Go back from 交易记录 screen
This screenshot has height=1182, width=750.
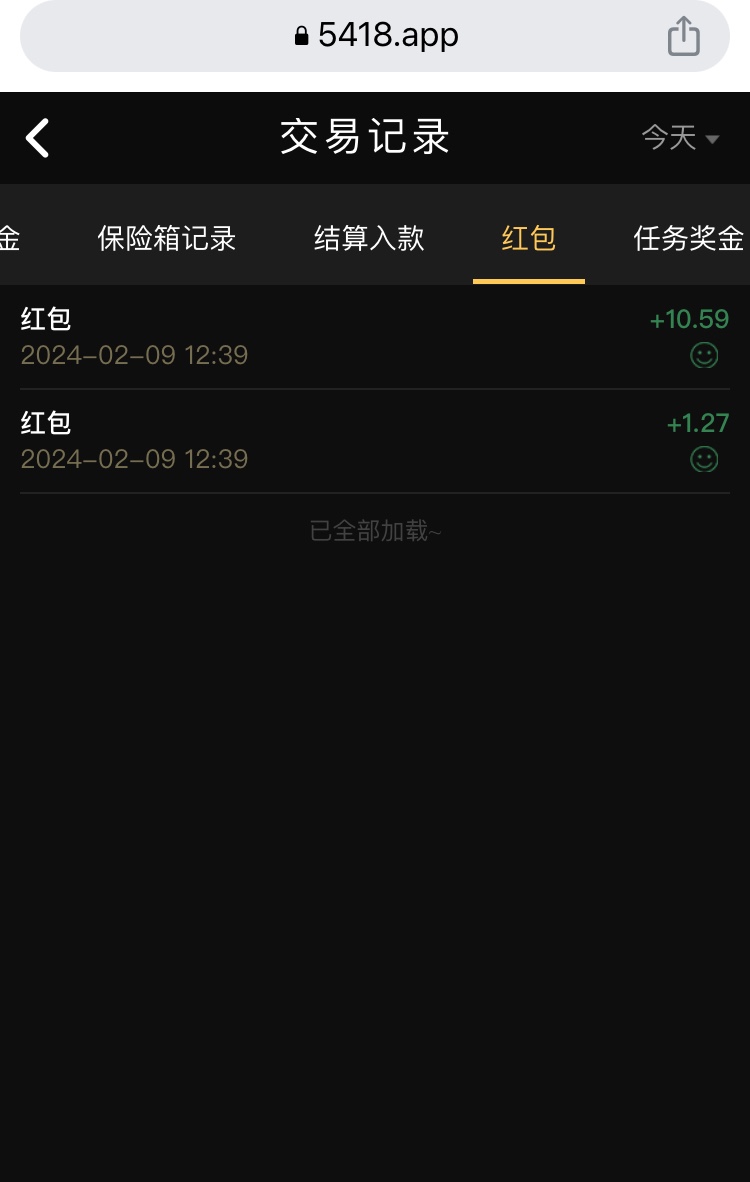pos(38,138)
